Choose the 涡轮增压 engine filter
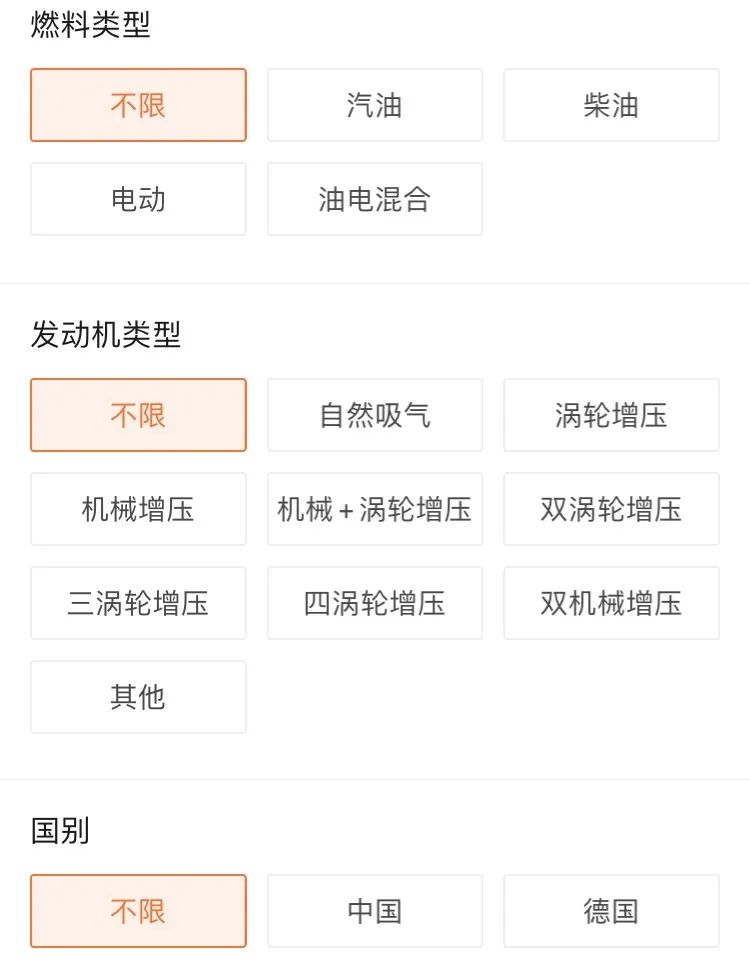The image size is (750, 963). 611,416
